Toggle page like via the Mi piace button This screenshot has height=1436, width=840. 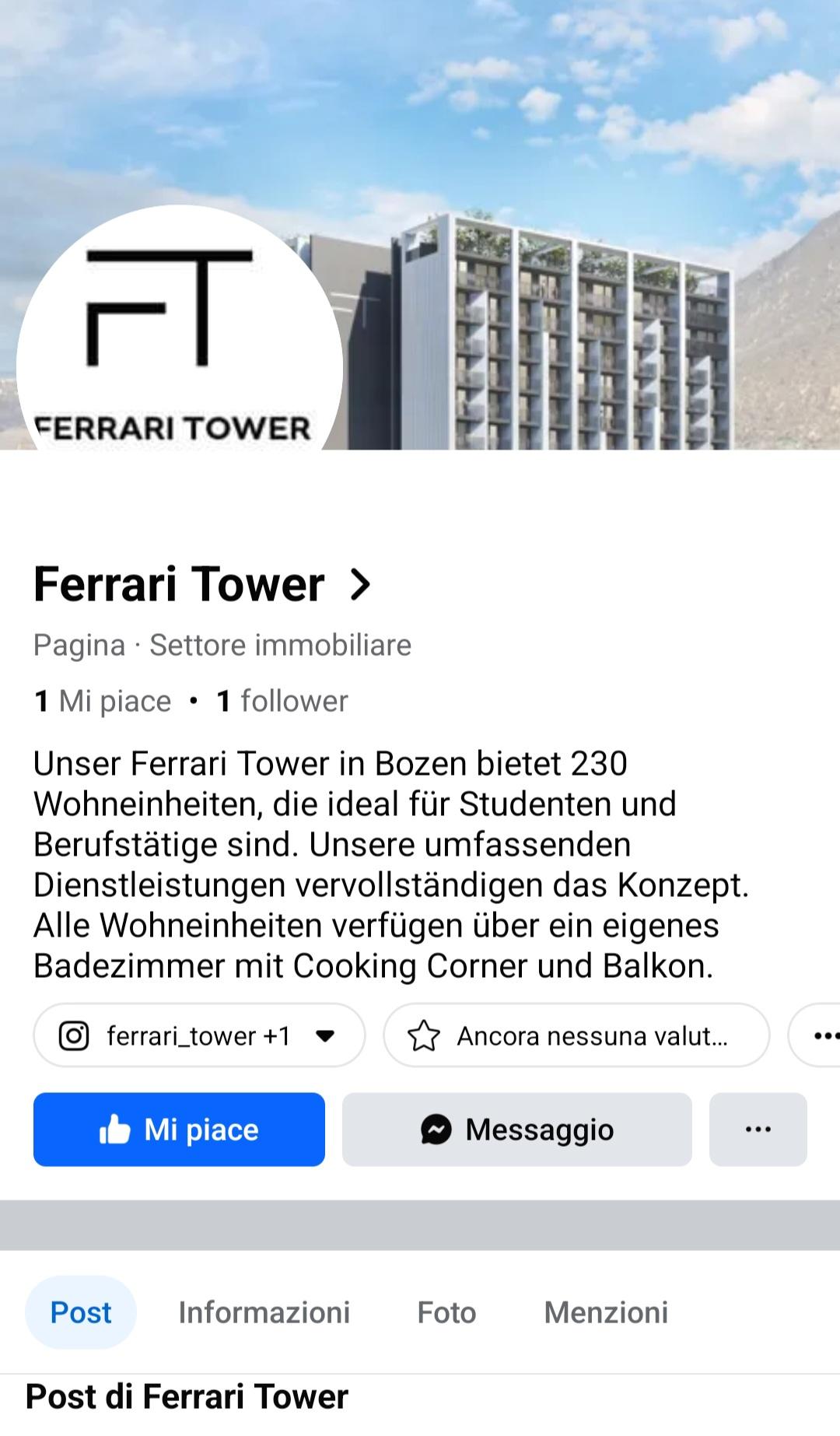(179, 1130)
